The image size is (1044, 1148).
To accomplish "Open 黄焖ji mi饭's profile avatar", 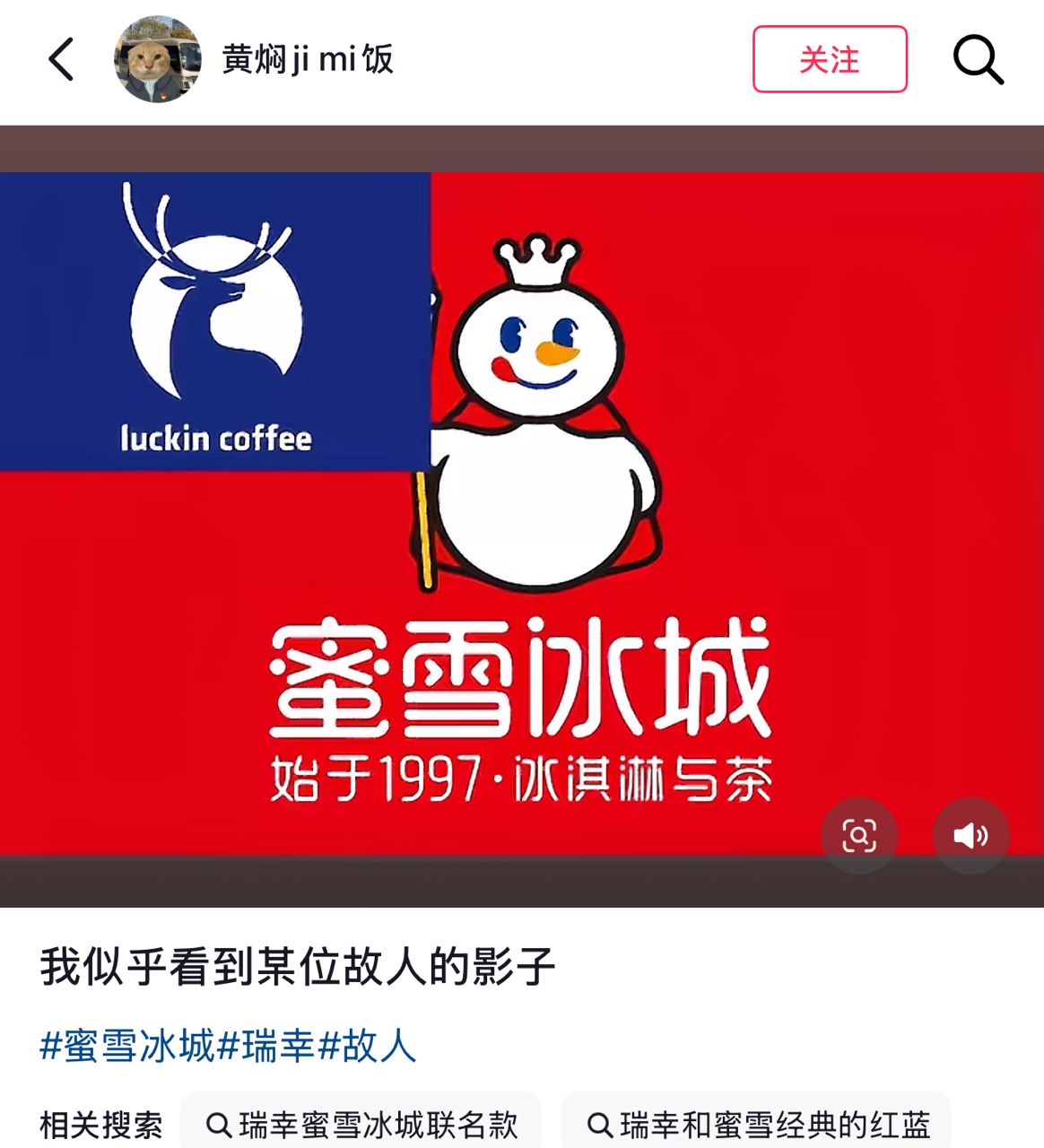I will (157, 59).
